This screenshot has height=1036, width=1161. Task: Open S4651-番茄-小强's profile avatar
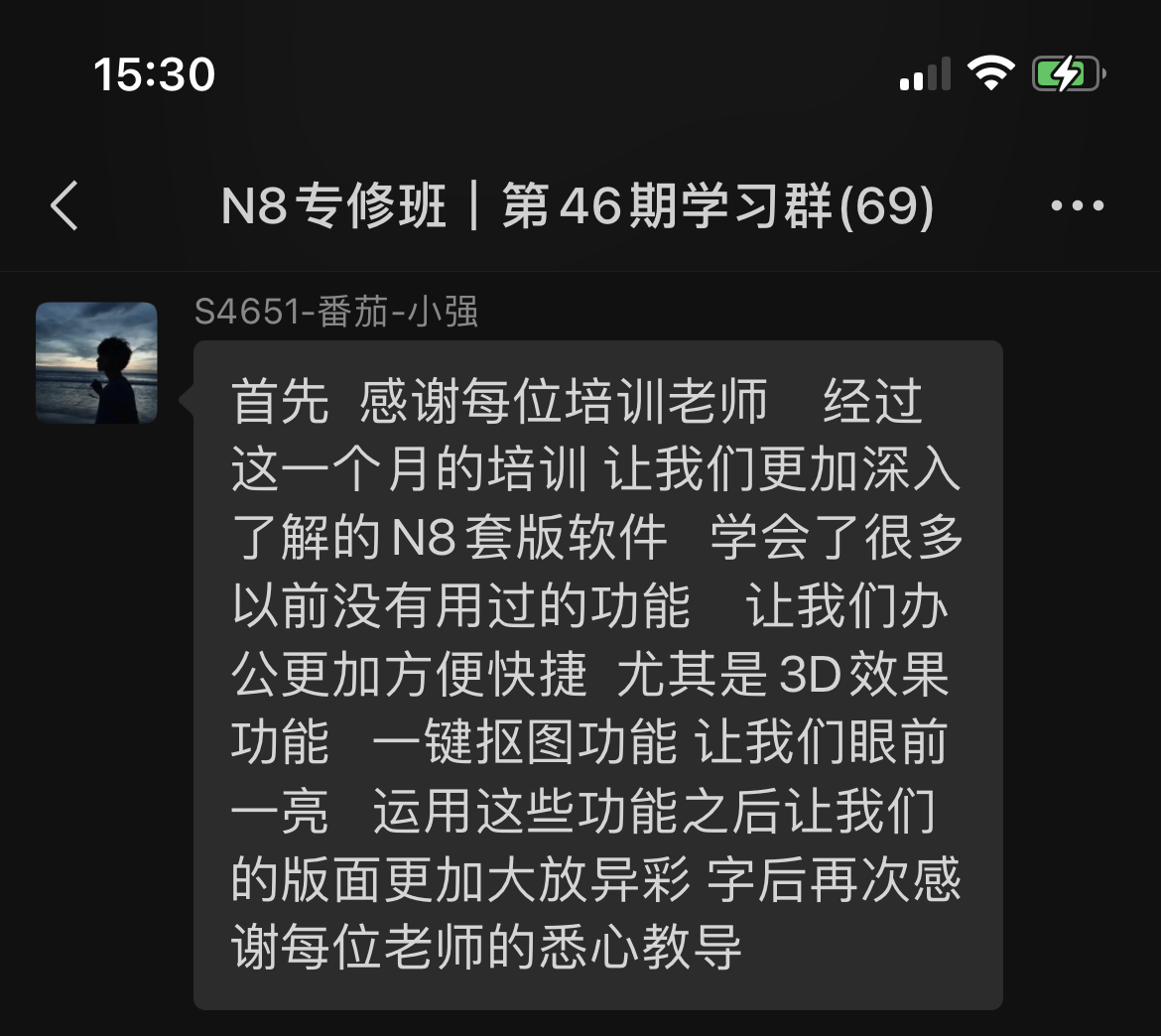(x=96, y=363)
